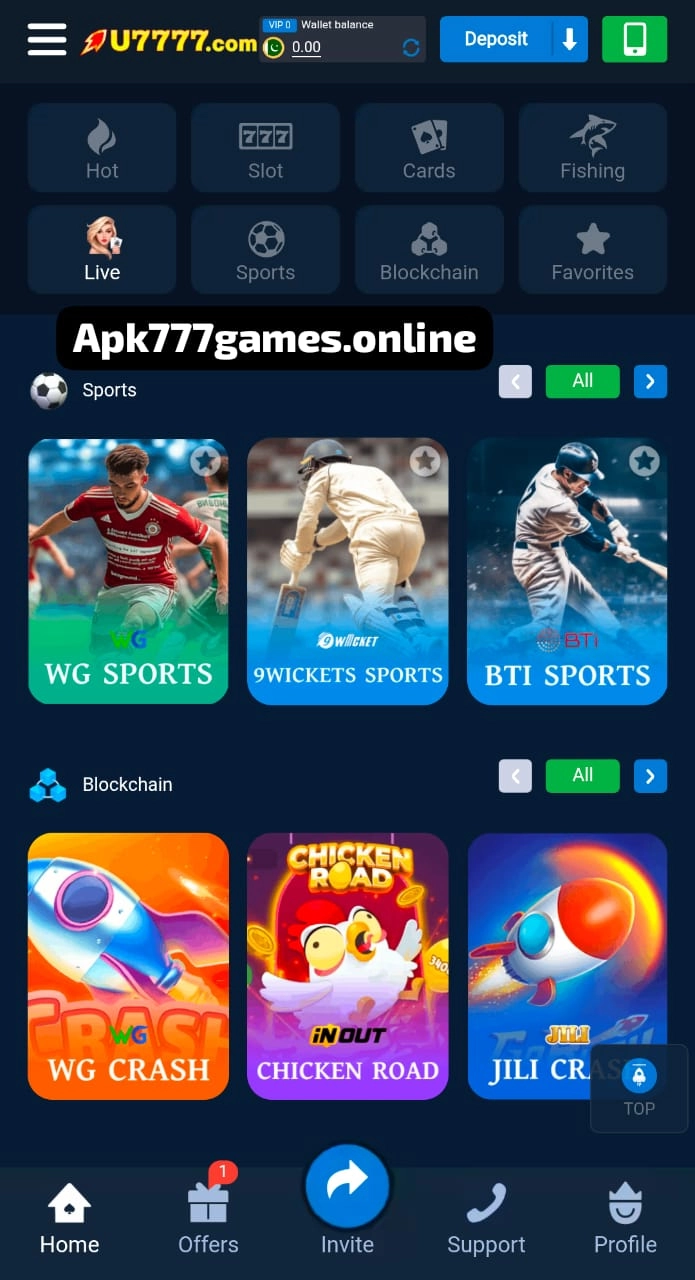Image resolution: width=695 pixels, height=1280 pixels.
Task: Open the Favorites category
Action: point(592,250)
